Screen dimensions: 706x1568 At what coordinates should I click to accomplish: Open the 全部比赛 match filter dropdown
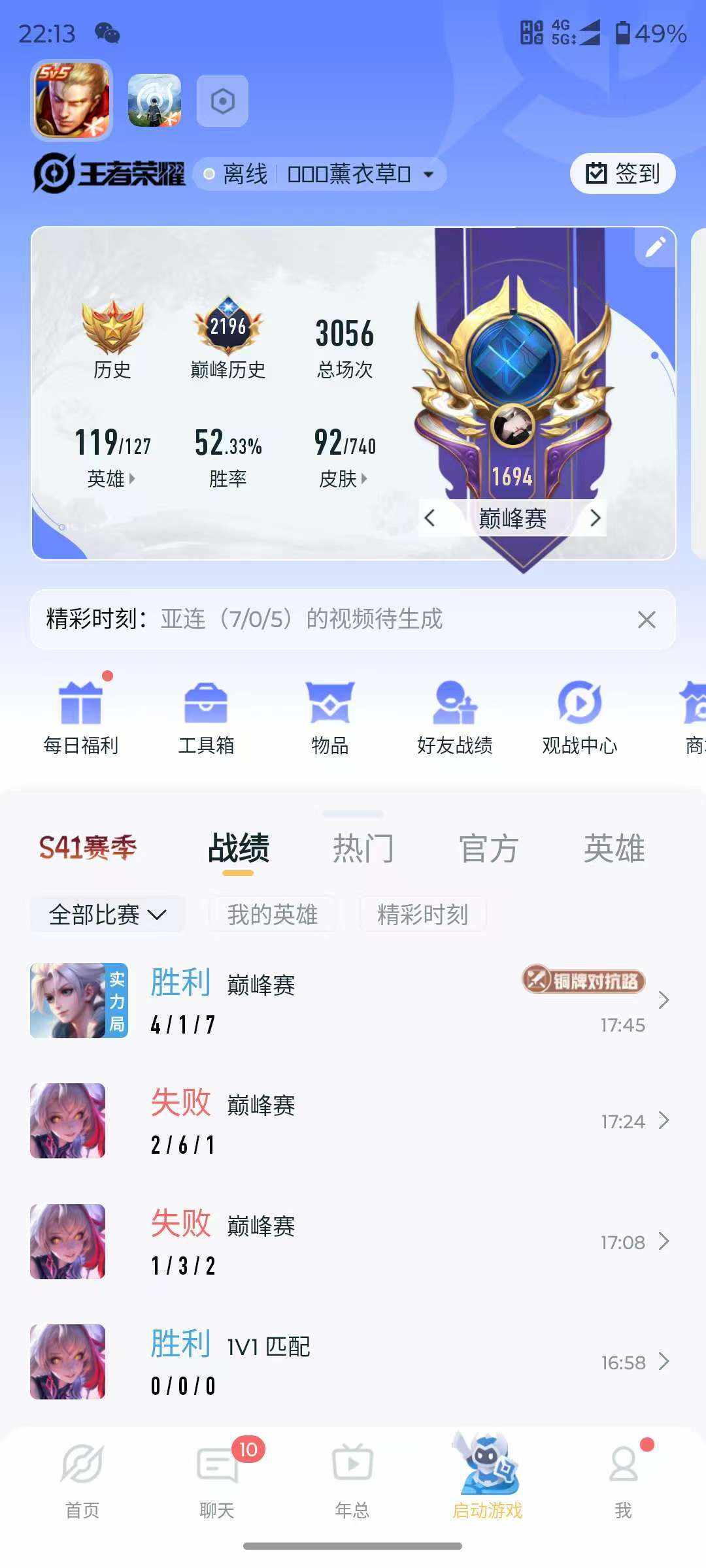[107, 915]
